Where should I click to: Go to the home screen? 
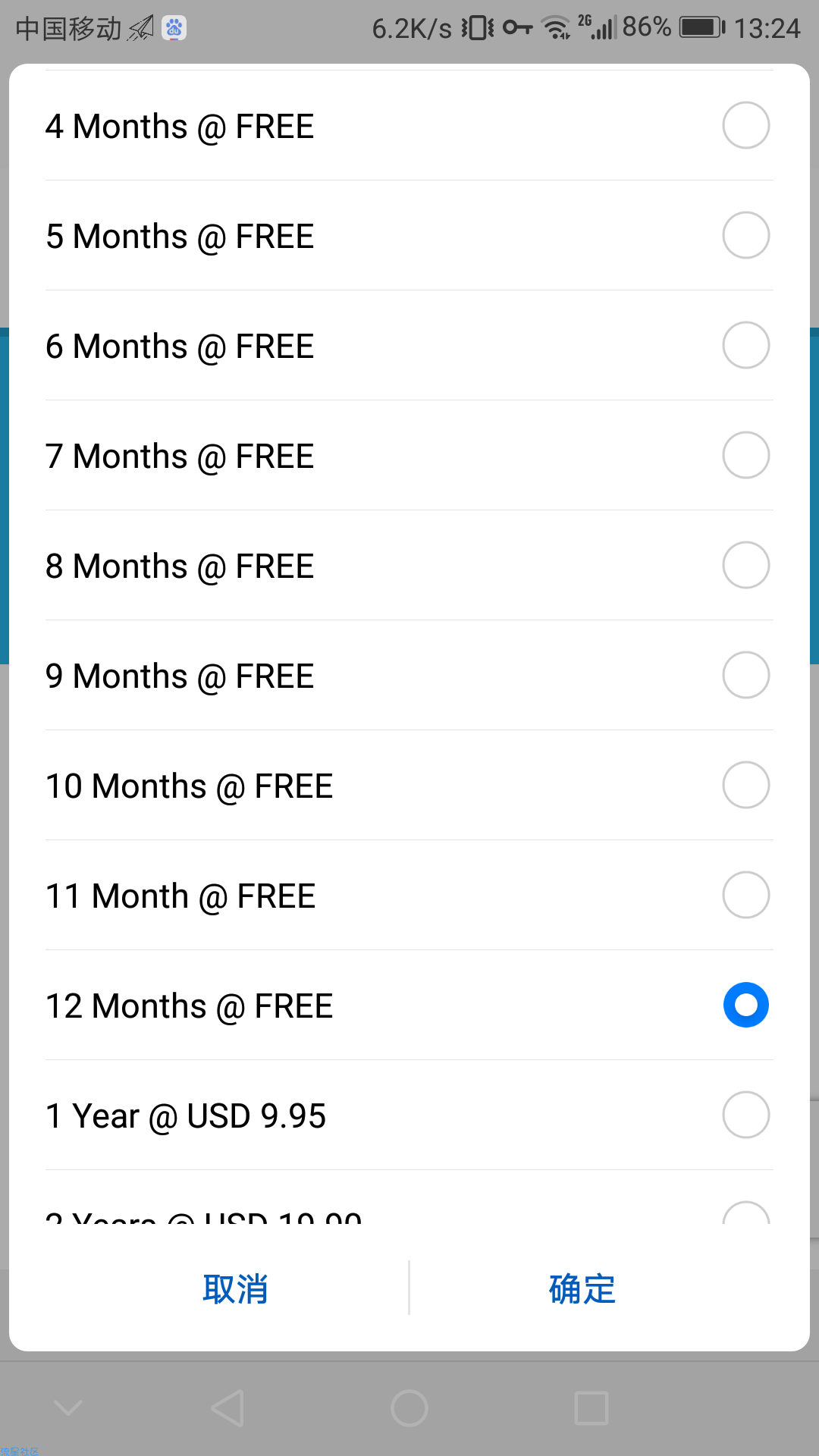point(409,1408)
